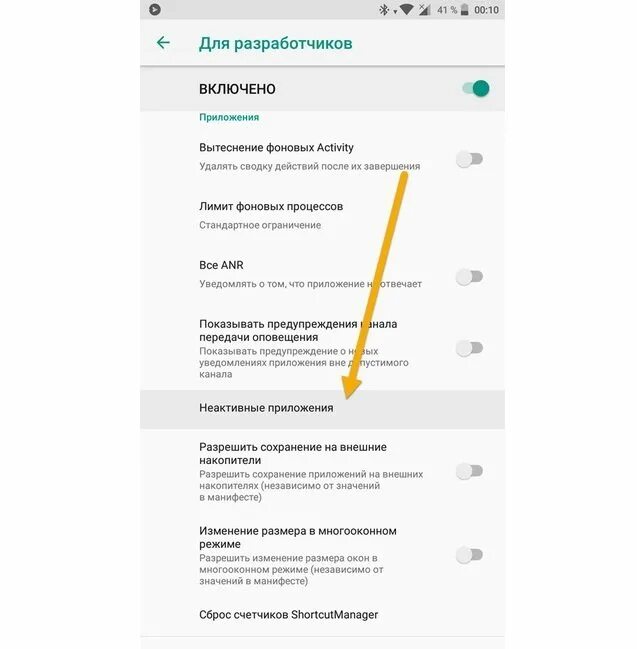Turn off the ВКЛЮЧЕНО developer options switch
The height and width of the screenshot is (649, 637).
point(476,89)
